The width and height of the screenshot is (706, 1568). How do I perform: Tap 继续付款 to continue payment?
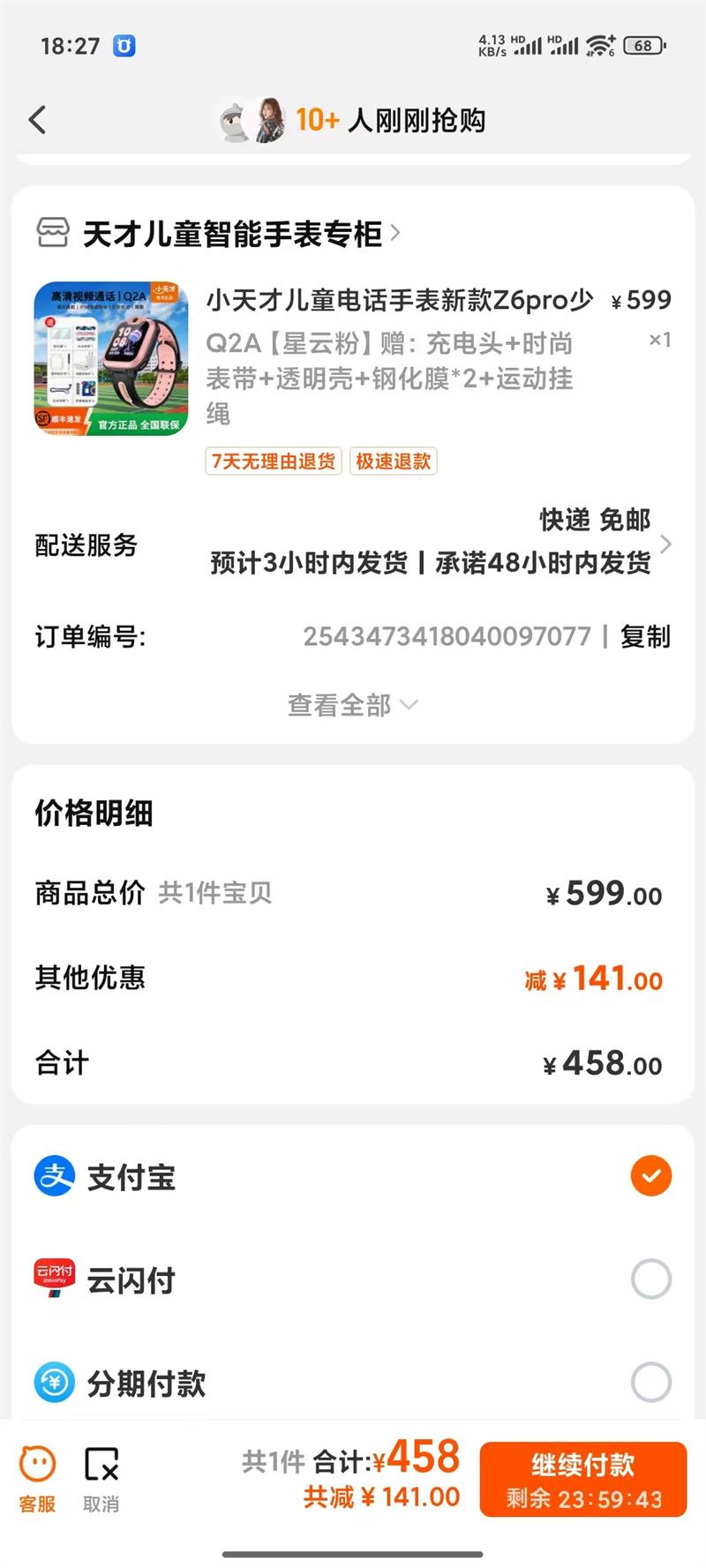pyautogui.click(x=583, y=1480)
